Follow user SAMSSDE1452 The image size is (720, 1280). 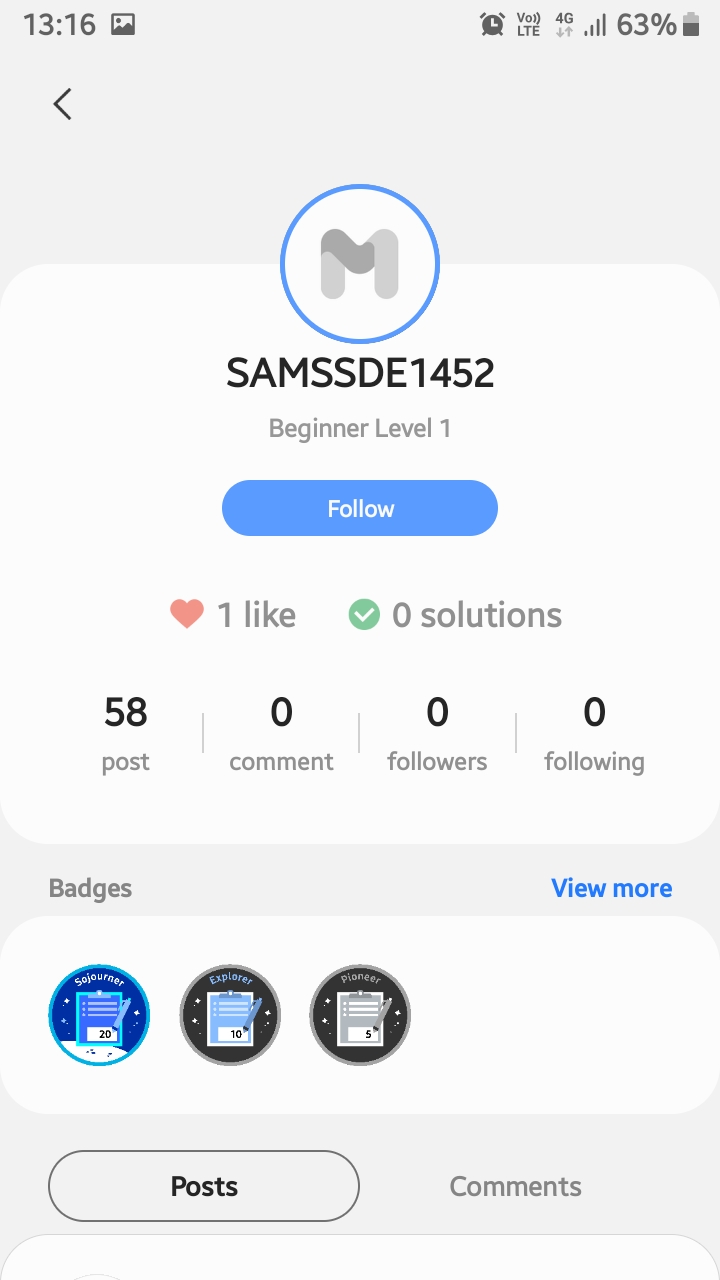pyautogui.click(x=360, y=508)
